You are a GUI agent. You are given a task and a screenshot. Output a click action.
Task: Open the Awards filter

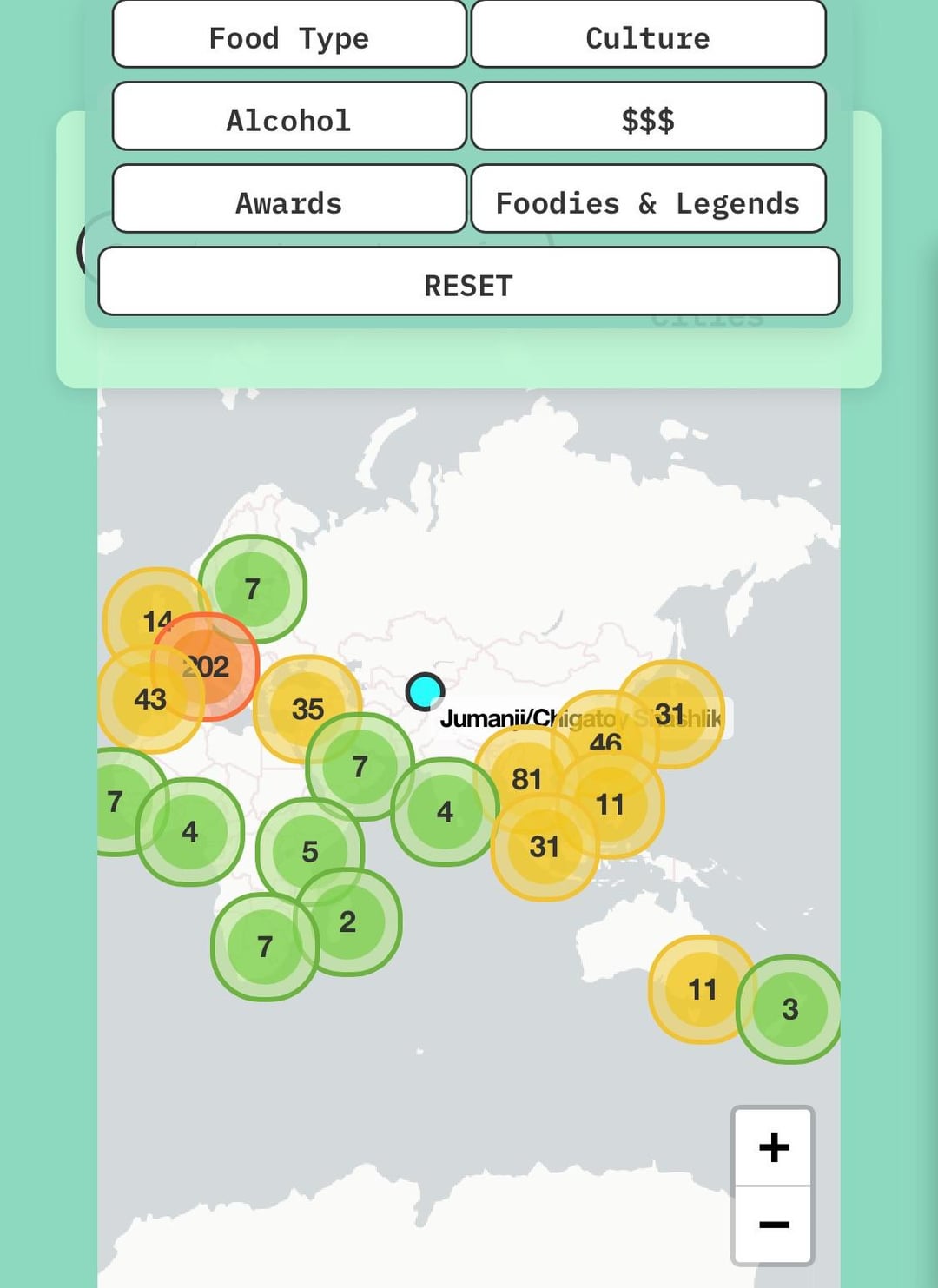[289, 199]
